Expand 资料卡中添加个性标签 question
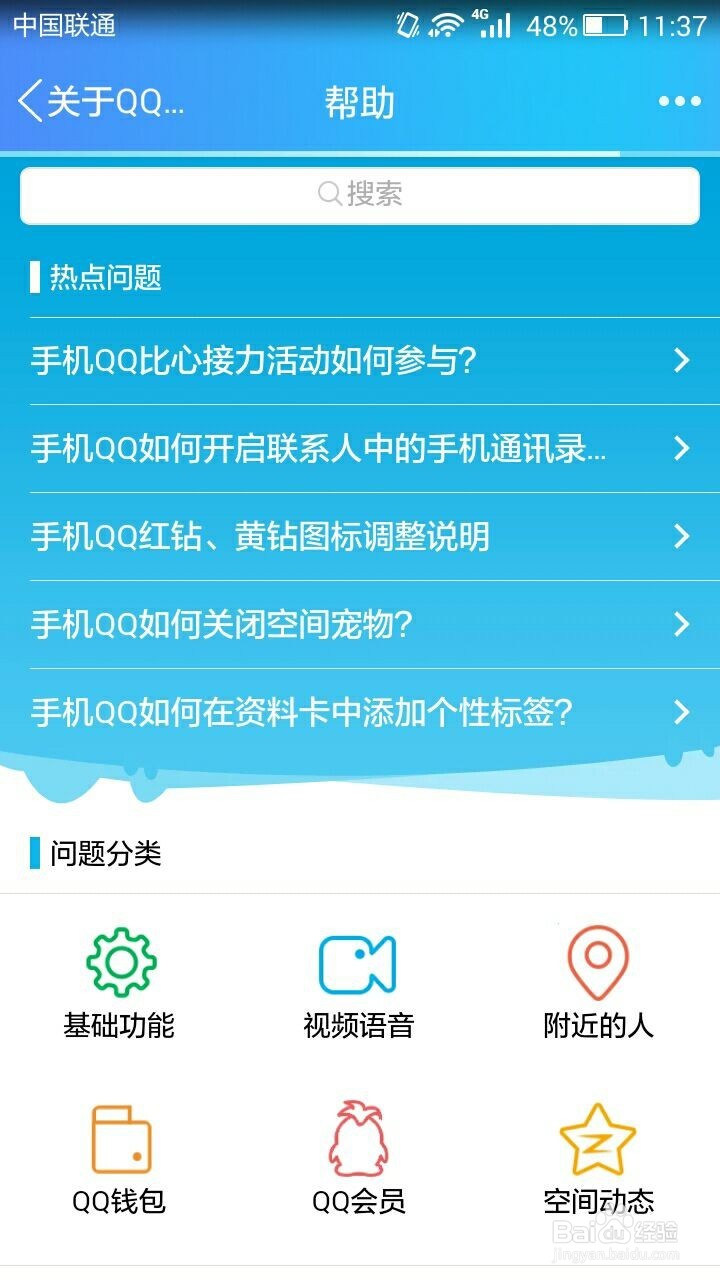 (360, 714)
